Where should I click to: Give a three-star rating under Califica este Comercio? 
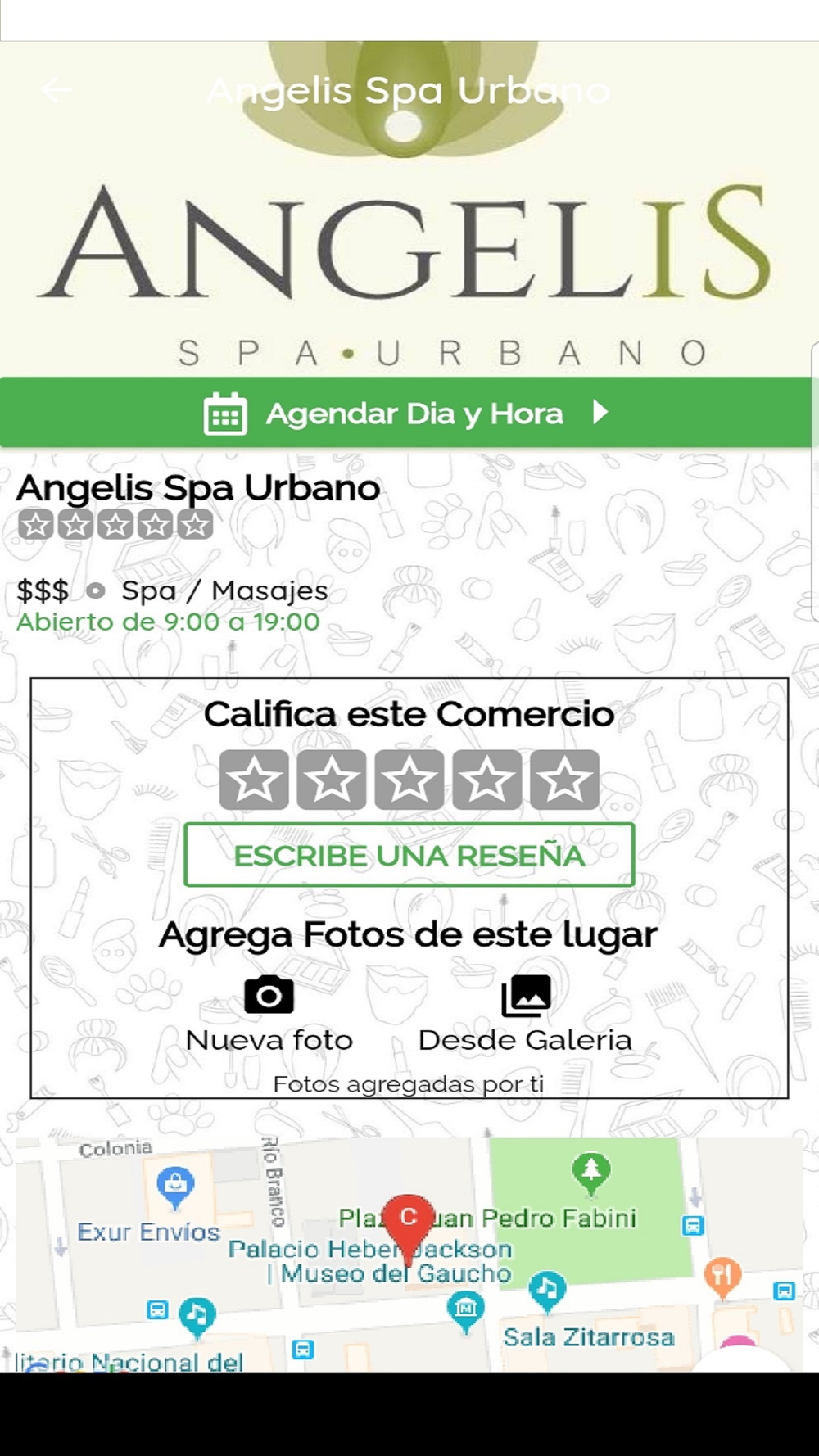(x=409, y=780)
